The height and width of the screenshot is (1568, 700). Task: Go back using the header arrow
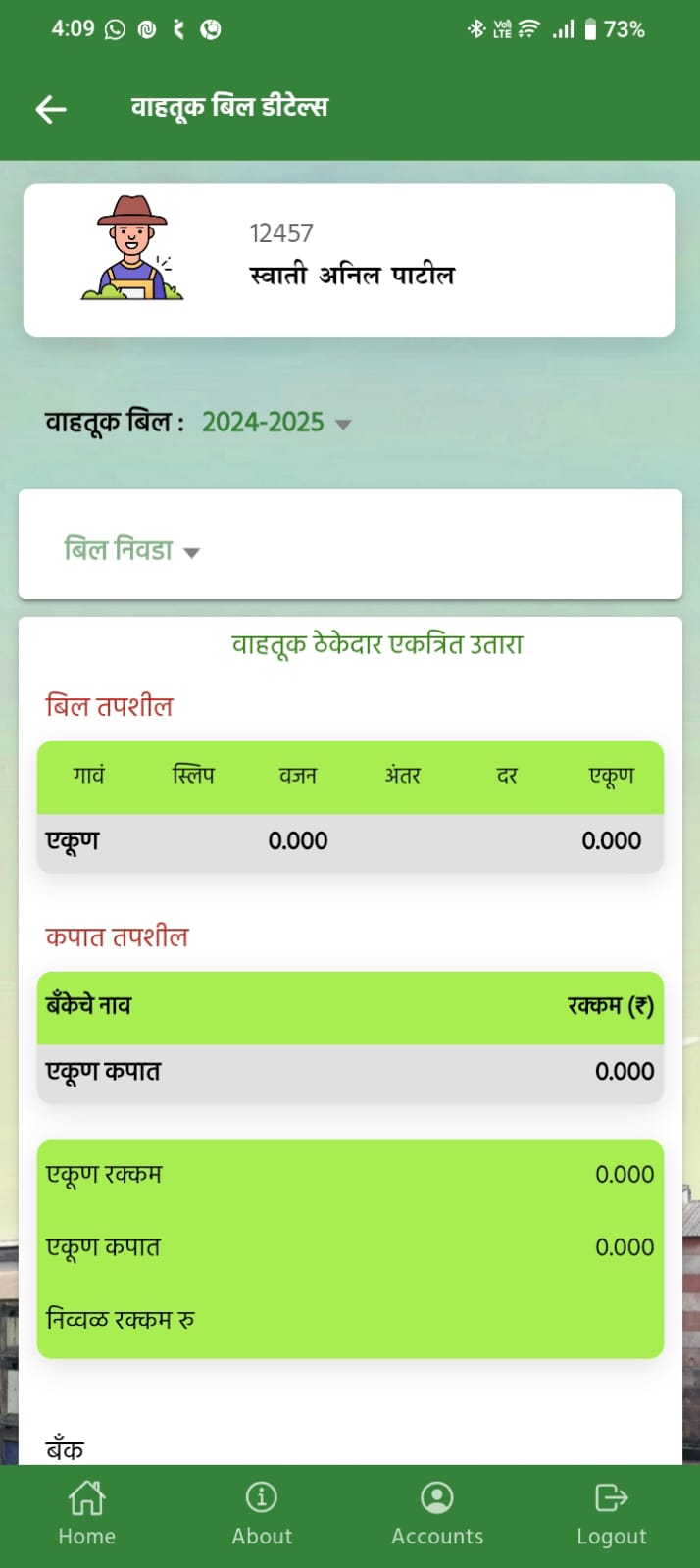click(x=51, y=109)
